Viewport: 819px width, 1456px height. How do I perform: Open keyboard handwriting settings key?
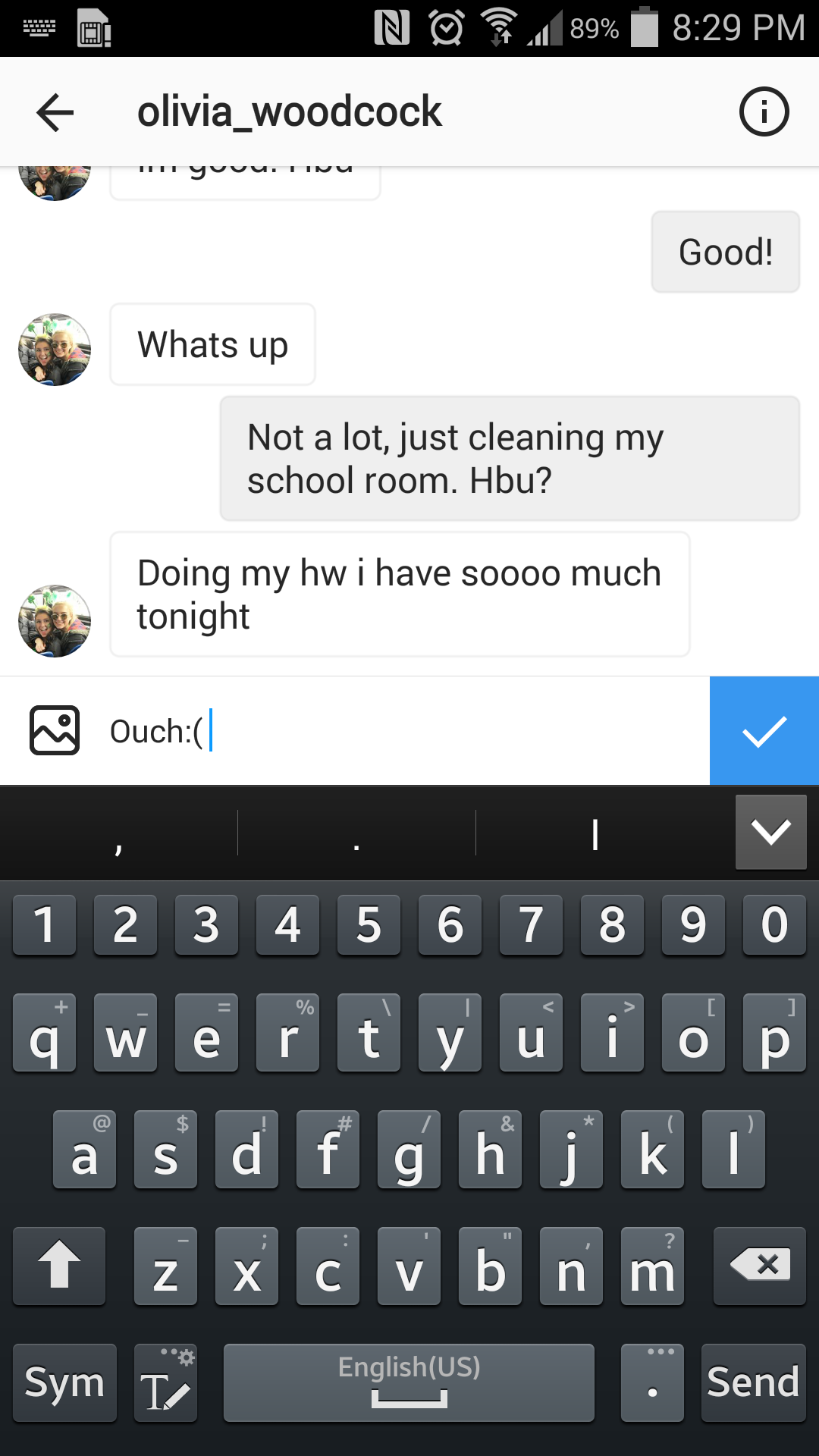[165, 1382]
